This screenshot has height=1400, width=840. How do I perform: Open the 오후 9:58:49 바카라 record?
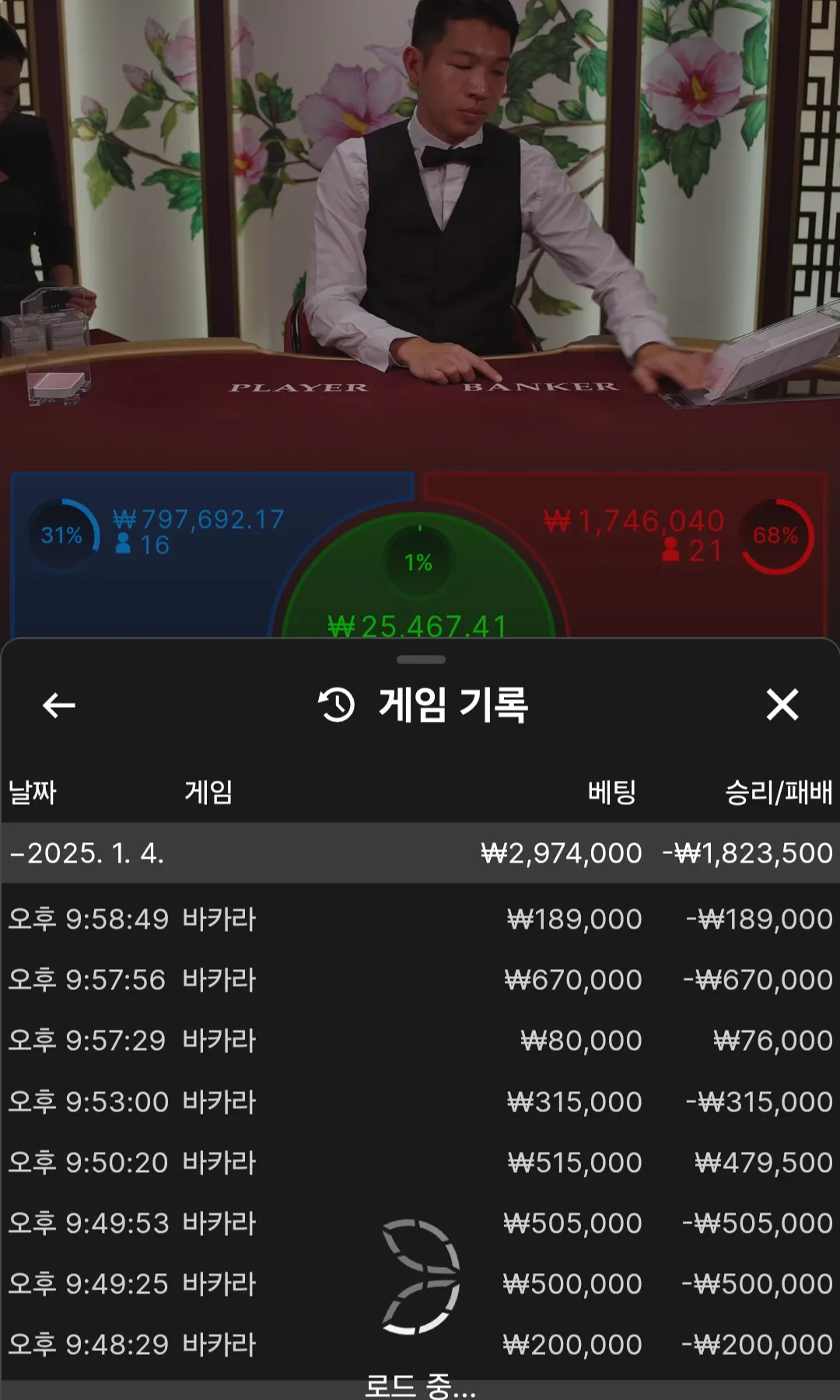420,919
